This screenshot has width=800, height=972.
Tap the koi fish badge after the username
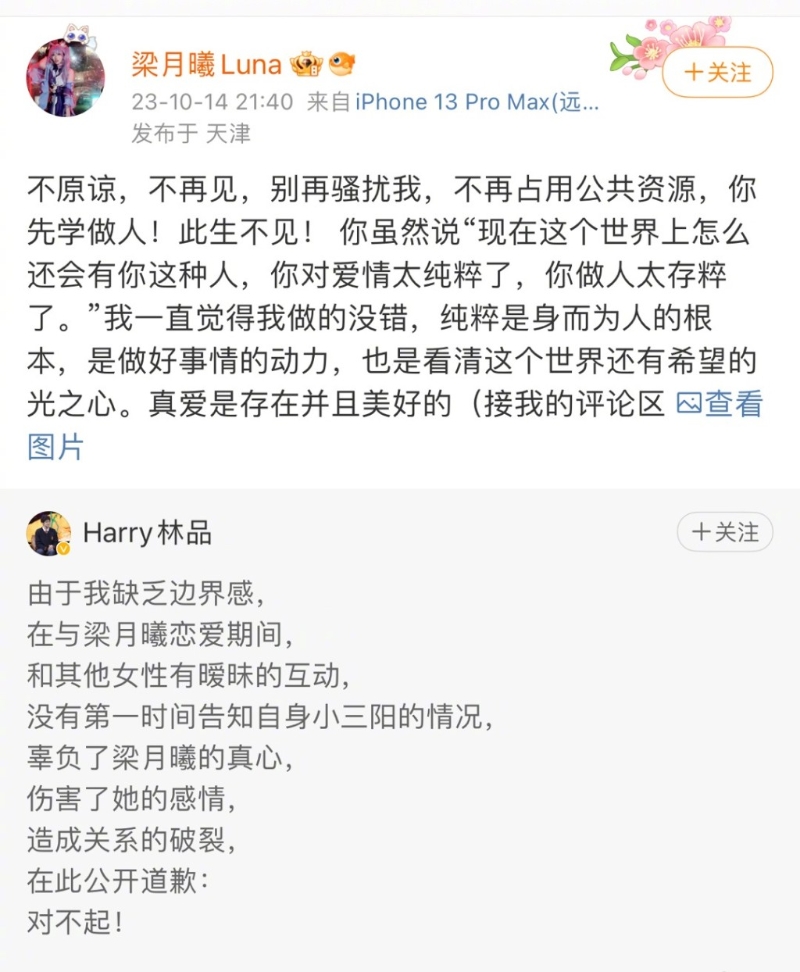[x=340, y=60]
